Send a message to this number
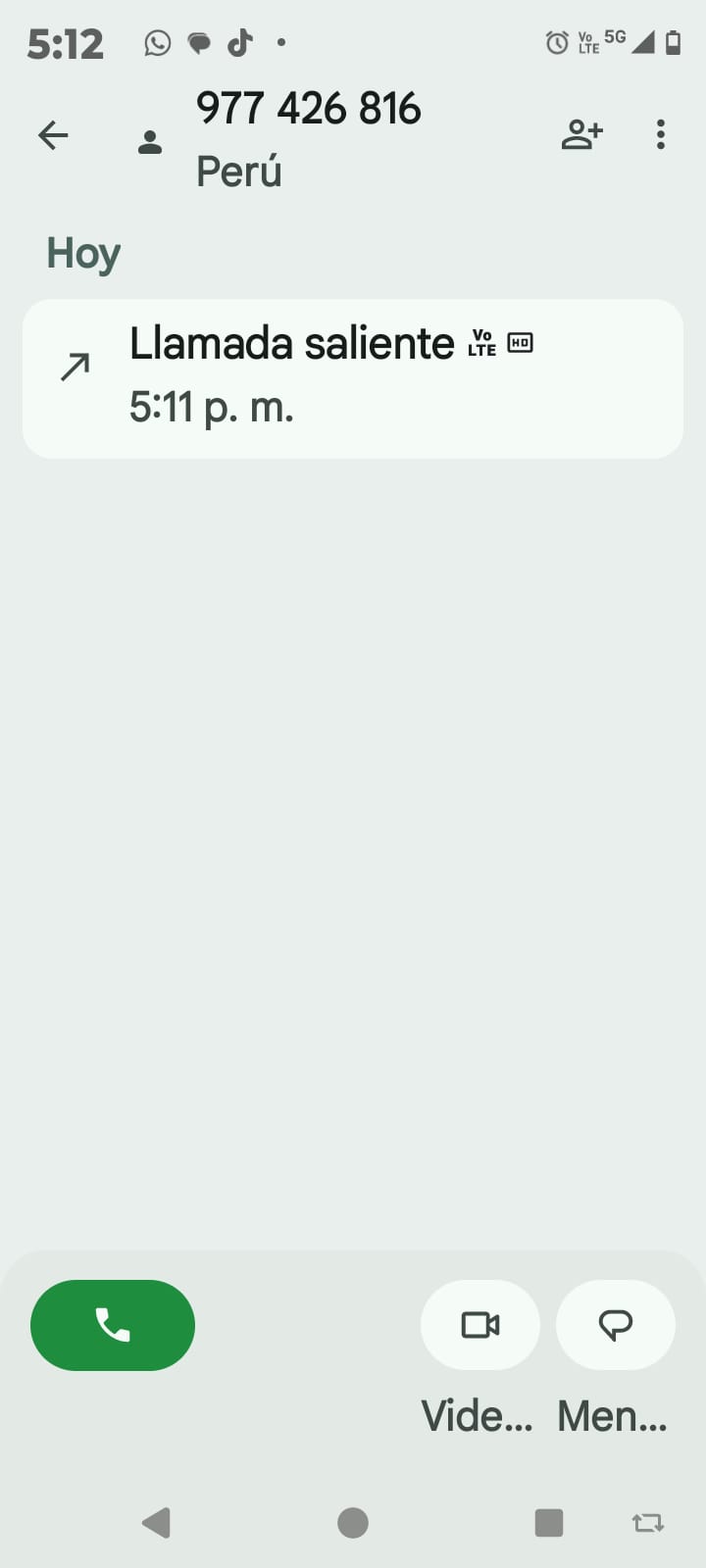This screenshot has height=1568, width=706. [x=615, y=1325]
